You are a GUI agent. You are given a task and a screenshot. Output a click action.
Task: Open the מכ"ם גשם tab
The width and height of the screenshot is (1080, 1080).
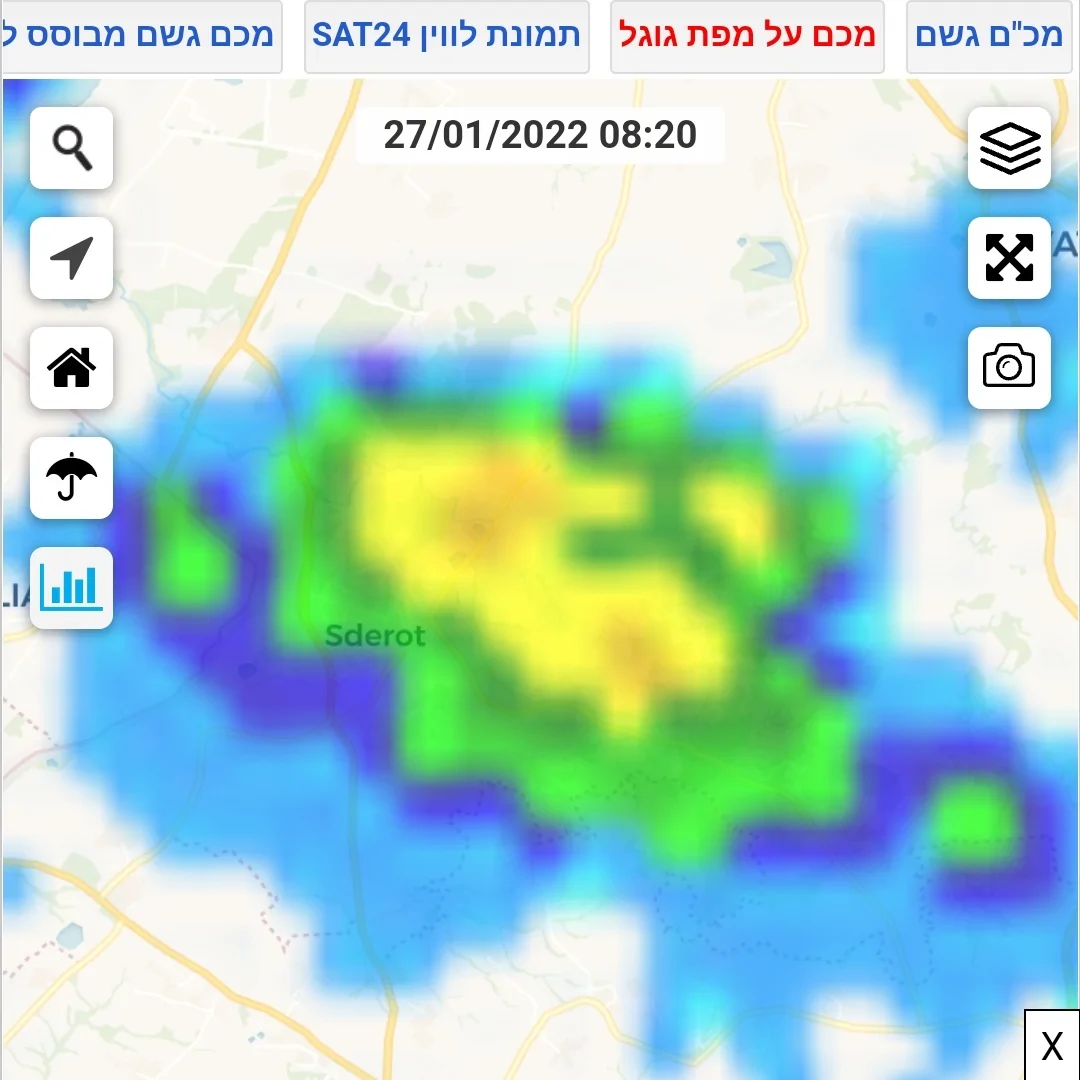988,36
